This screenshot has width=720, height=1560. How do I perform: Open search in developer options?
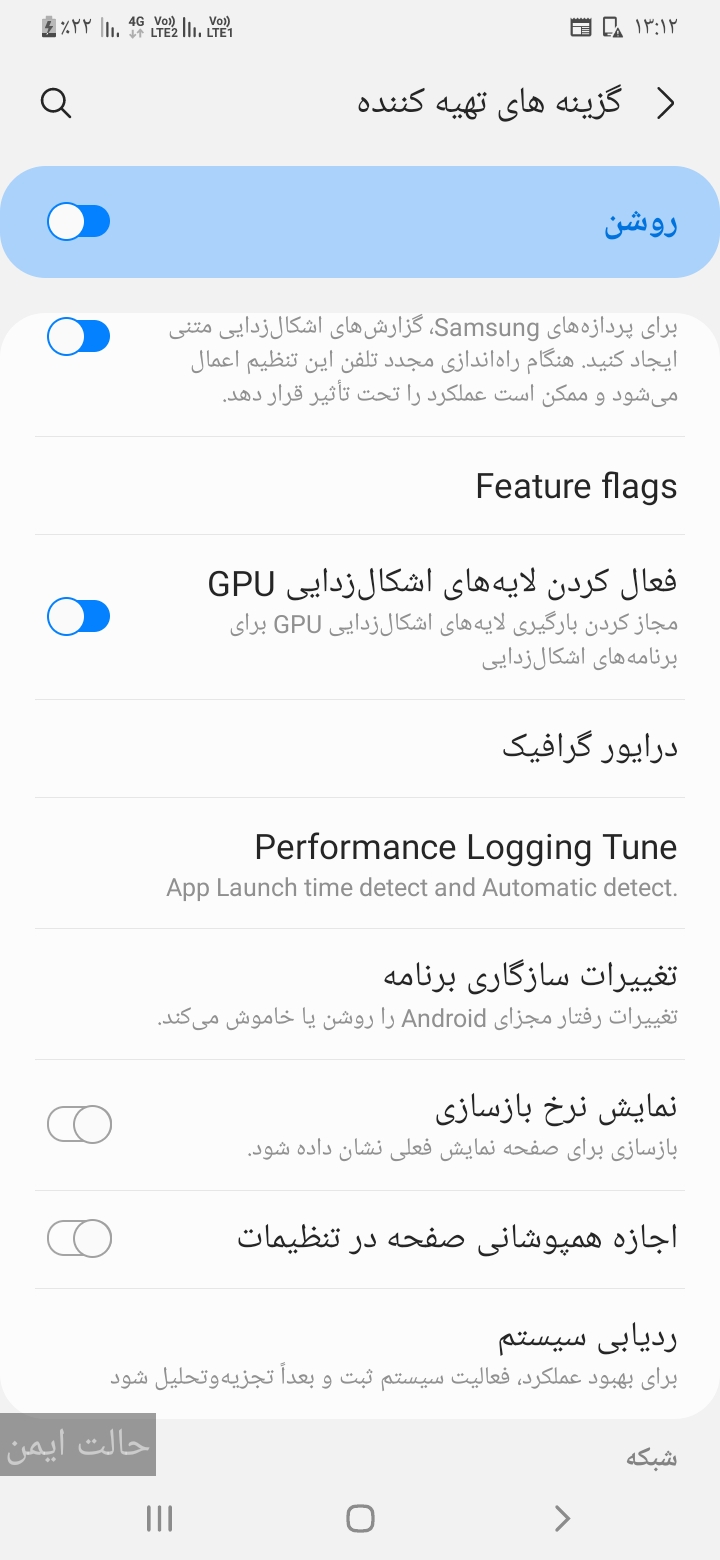tap(56, 103)
